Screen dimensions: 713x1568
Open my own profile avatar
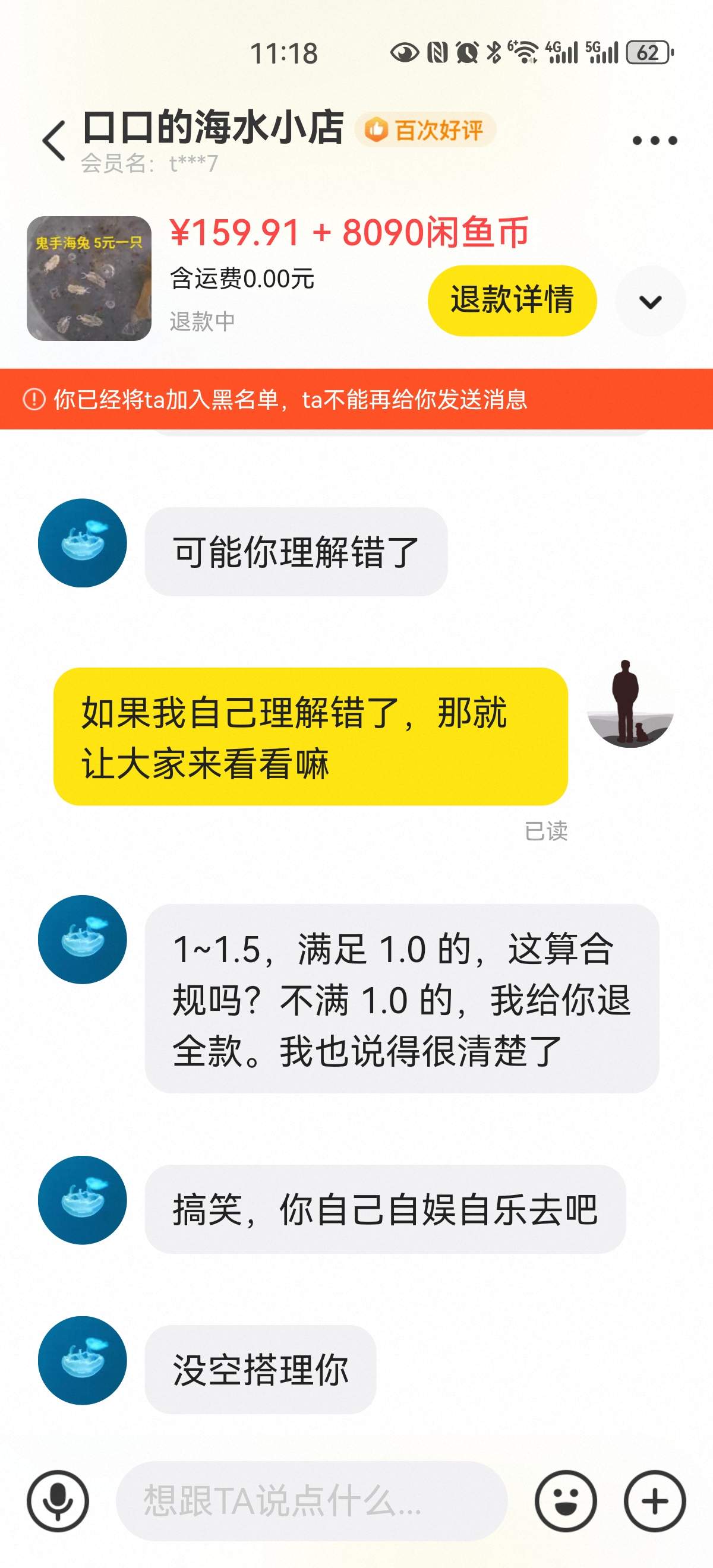click(x=630, y=704)
